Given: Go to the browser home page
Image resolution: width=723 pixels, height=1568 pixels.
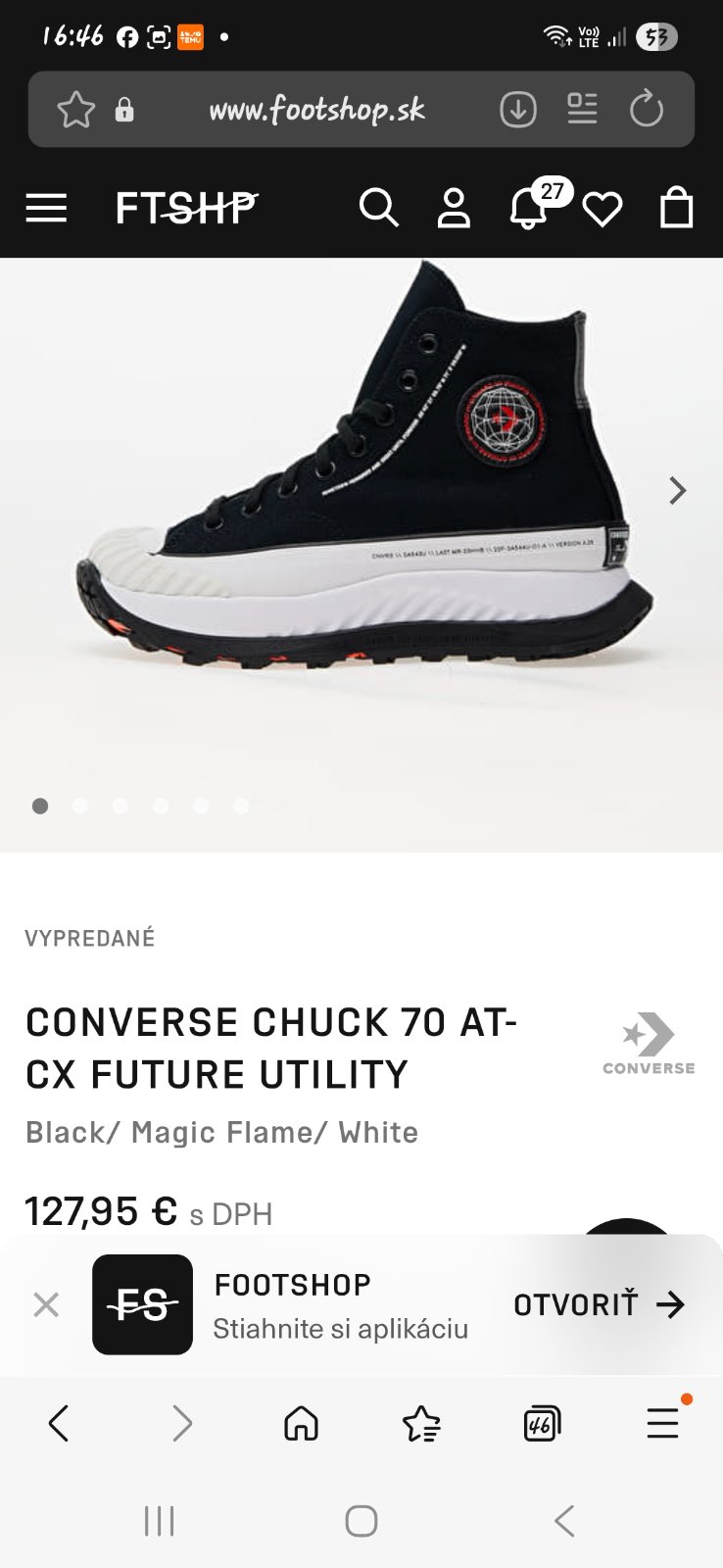Looking at the screenshot, I should (x=301, y=1423).
